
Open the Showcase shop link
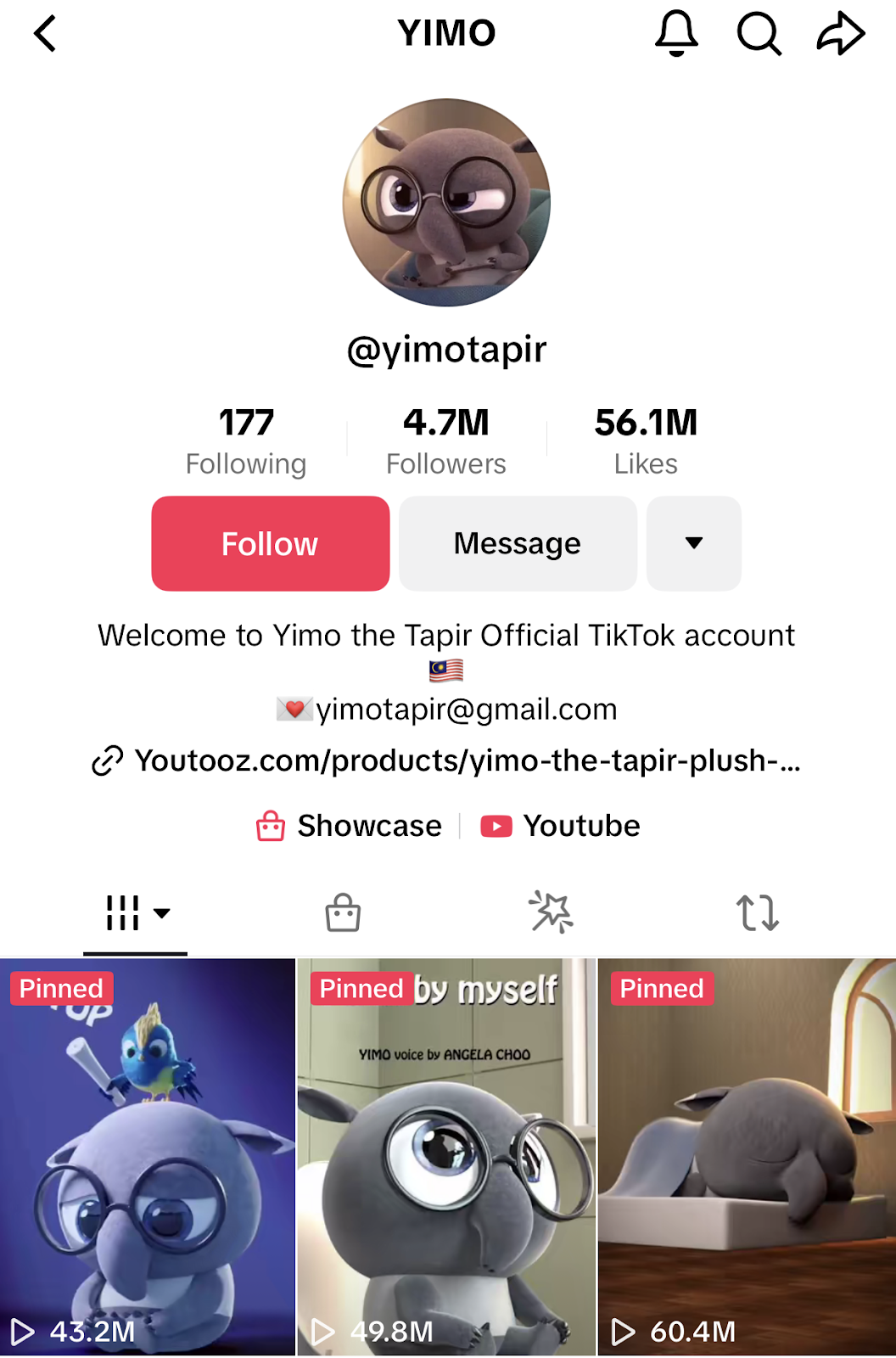click(350, 826)
